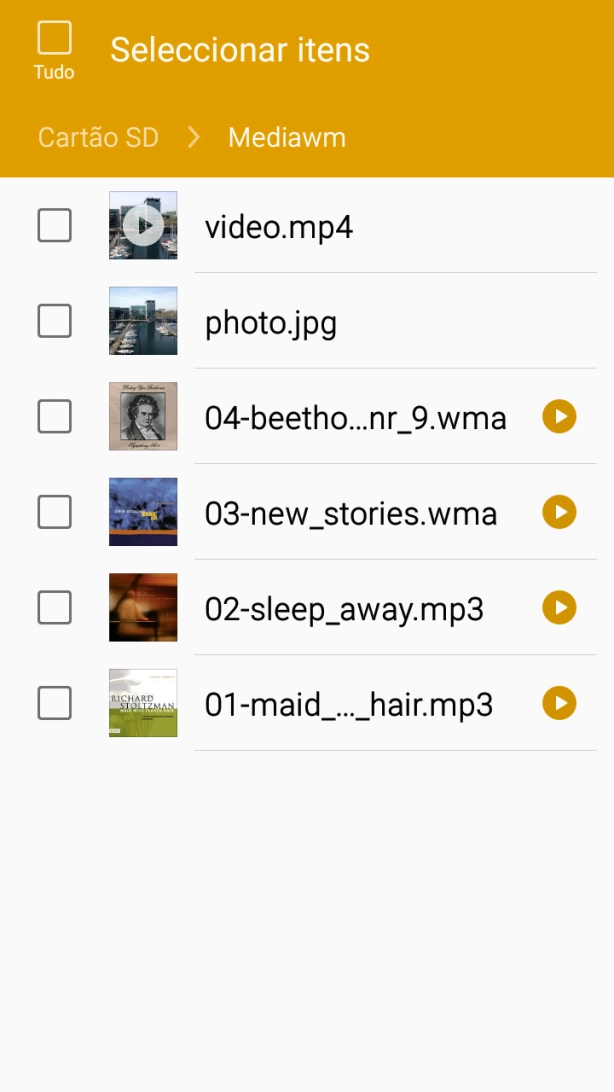Hit play on 01-maid_…_hair.mp3
The image size is (614, 1092).
tap(559, 703)
